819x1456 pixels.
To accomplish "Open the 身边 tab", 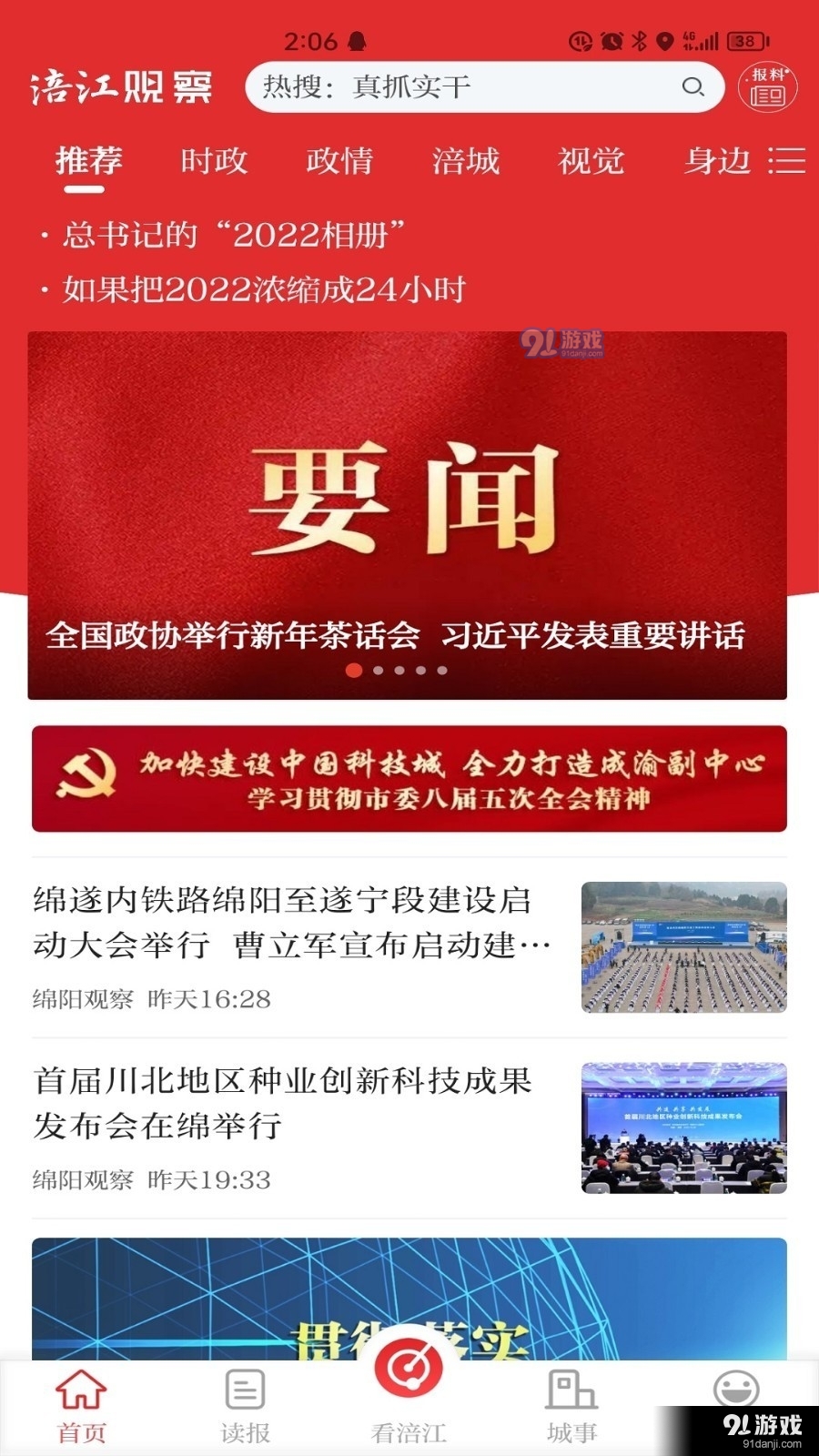I will tap(719, 161).
